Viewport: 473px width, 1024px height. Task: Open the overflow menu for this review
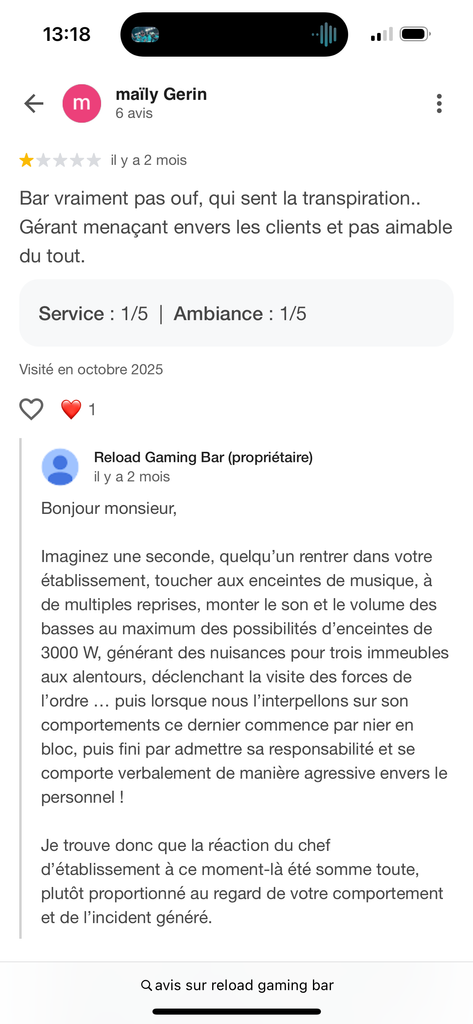(439, 103)
